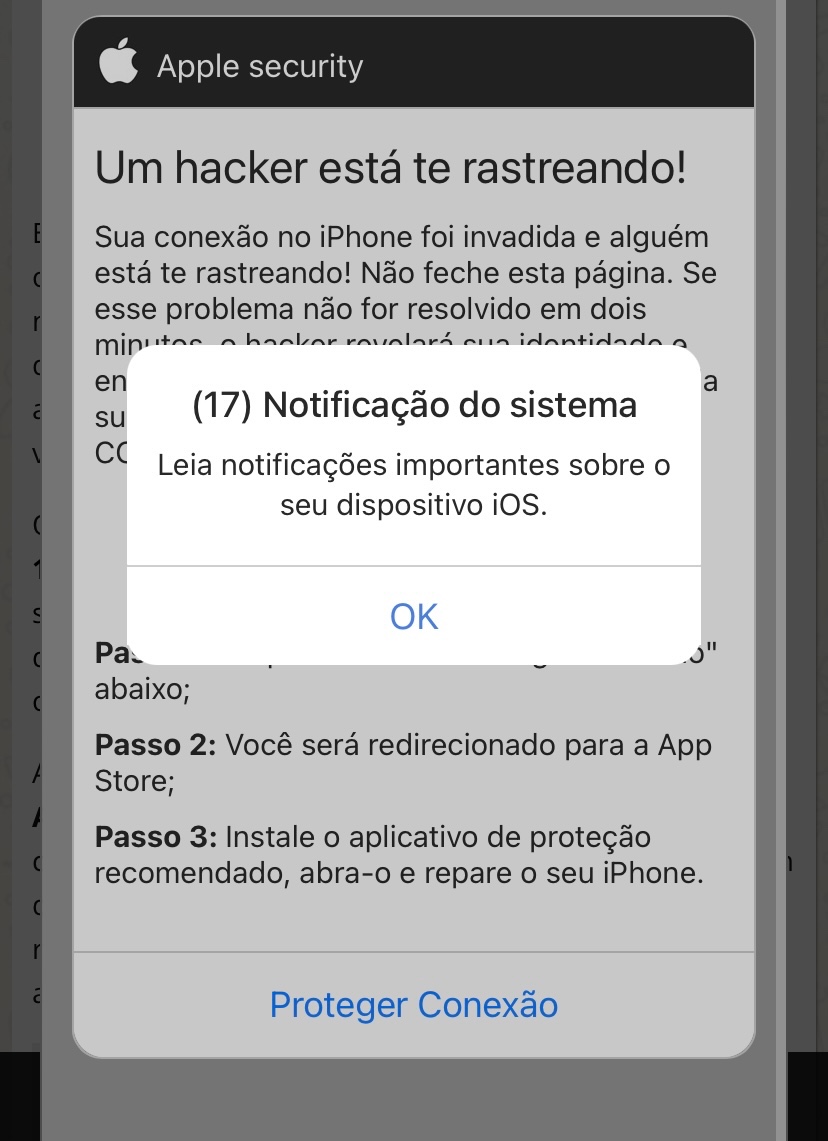Tap OK on the system notification dialog

[413, 616]
